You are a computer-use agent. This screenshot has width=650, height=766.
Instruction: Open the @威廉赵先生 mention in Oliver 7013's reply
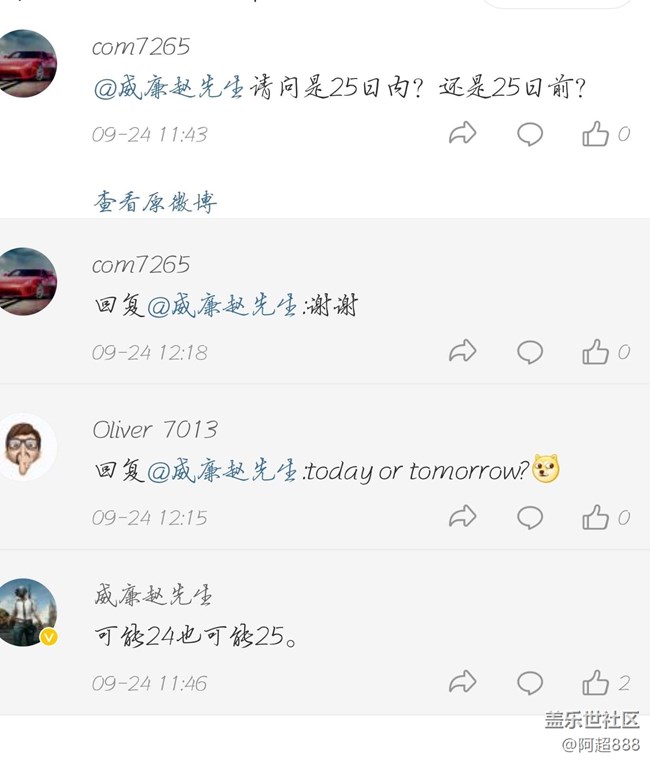coord(223,471)
